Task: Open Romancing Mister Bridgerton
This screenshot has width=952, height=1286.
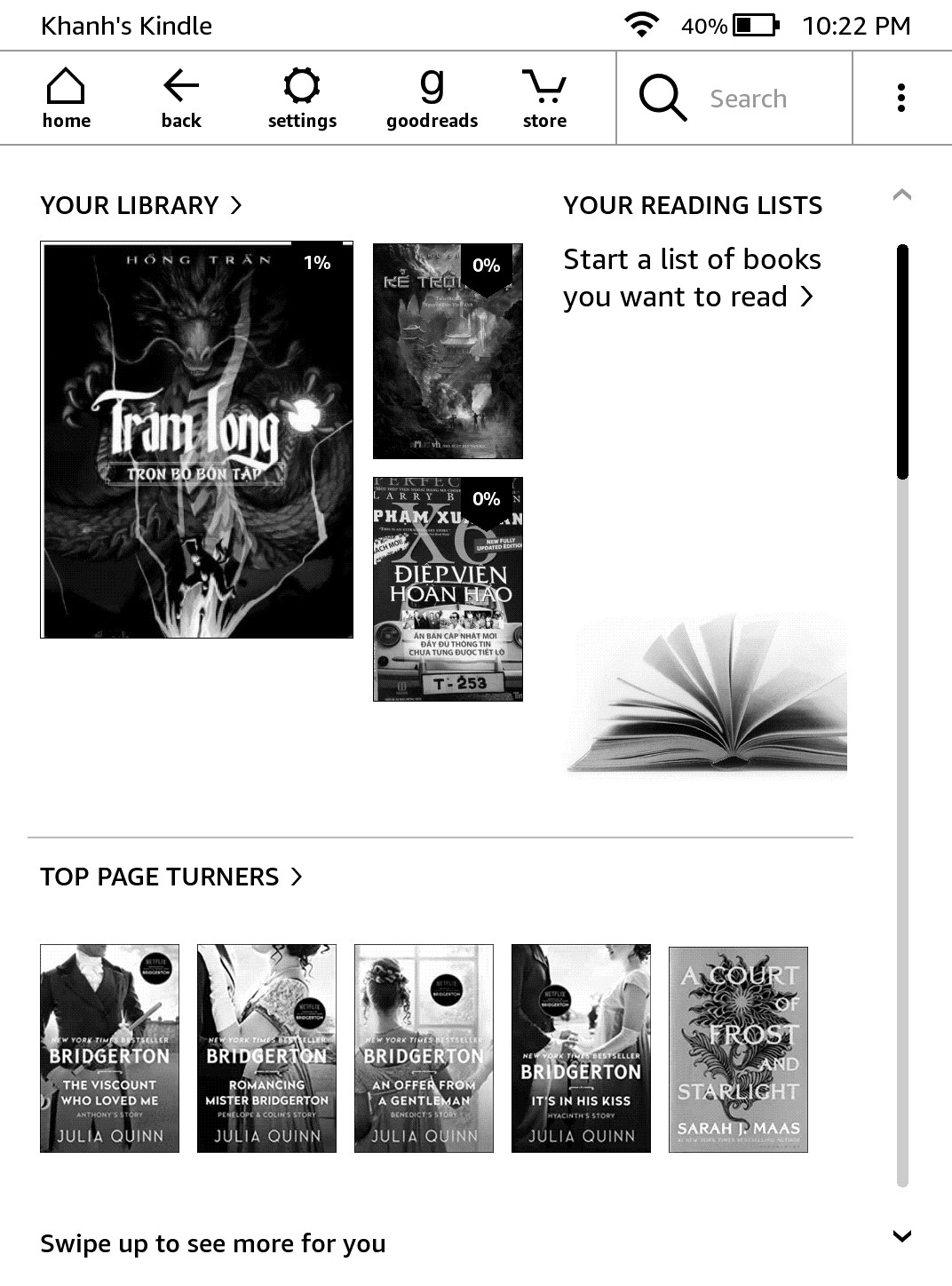Action: click(x=266, y=1048)
